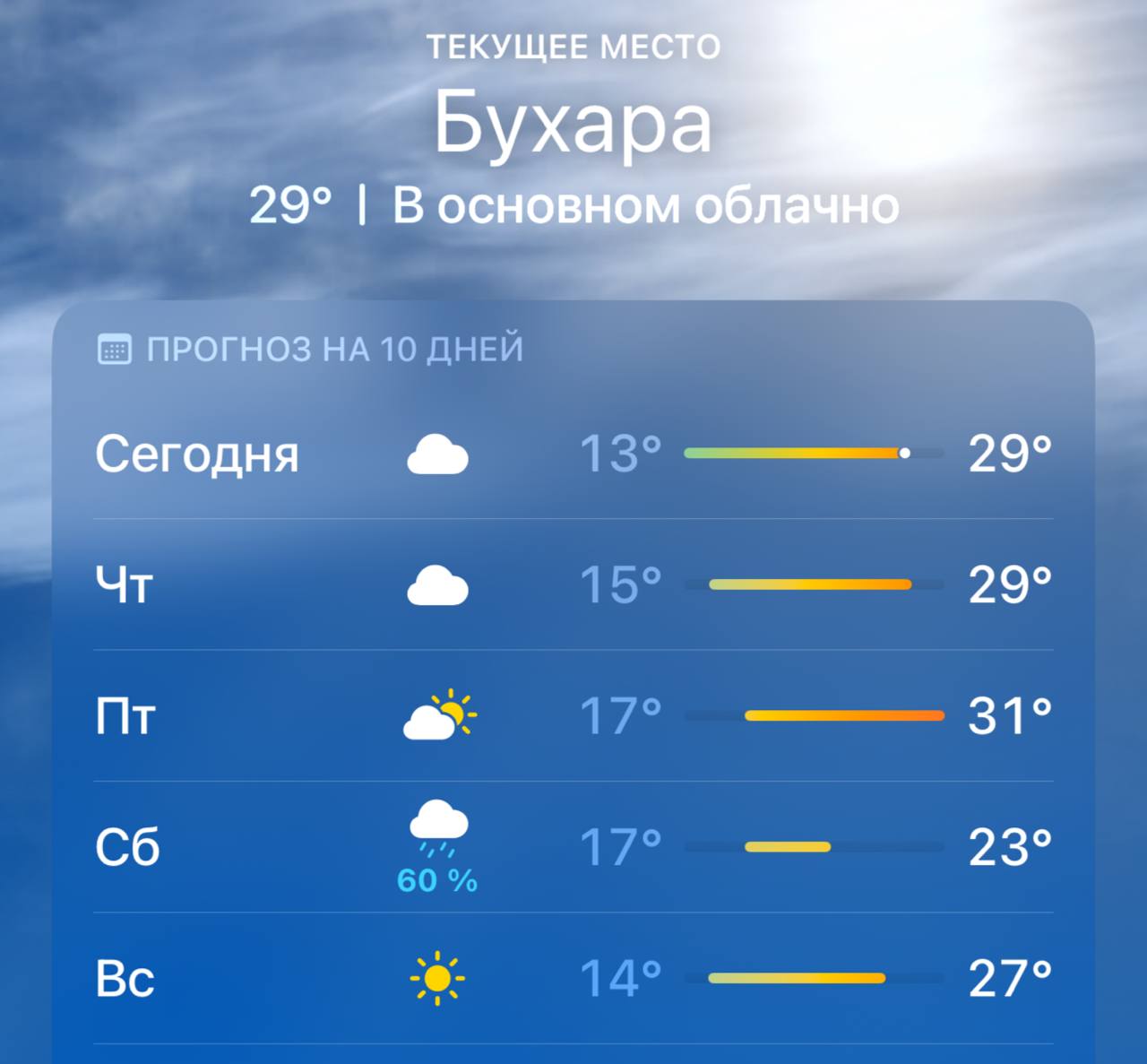Select the Friday (Пт) forecast row
Image resolution: width=1147 pixels, height=1064 pixels.
pyautogui.click(x=573, y=715)
